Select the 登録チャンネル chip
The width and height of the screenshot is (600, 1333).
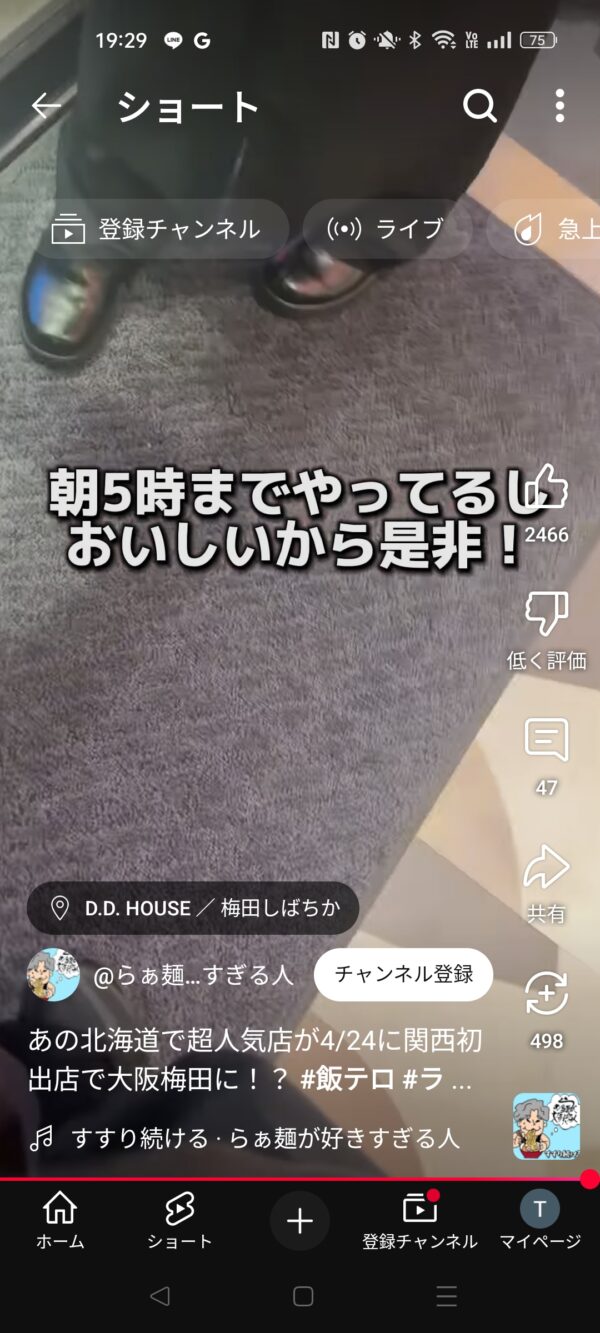(x=156, y=229)
